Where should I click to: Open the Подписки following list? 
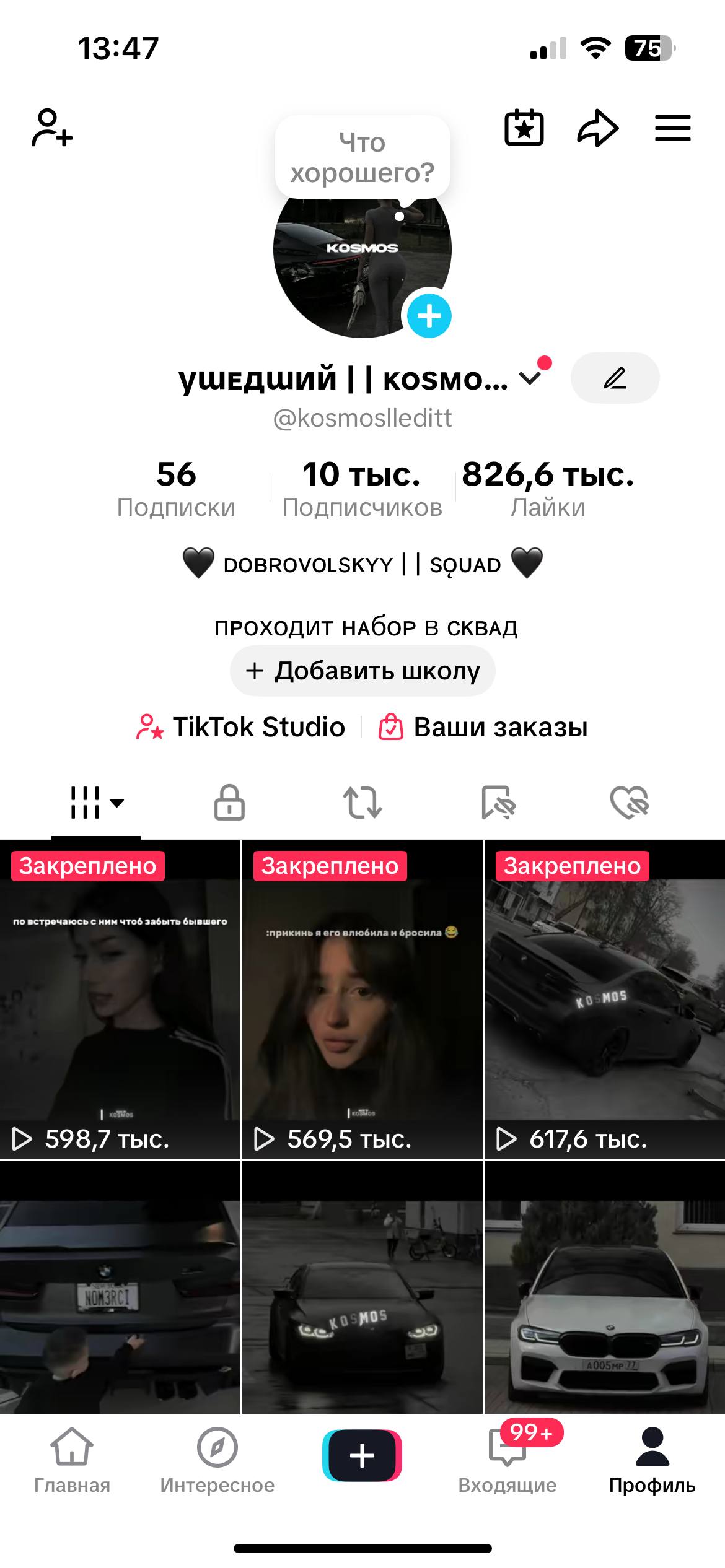[176, 488]
